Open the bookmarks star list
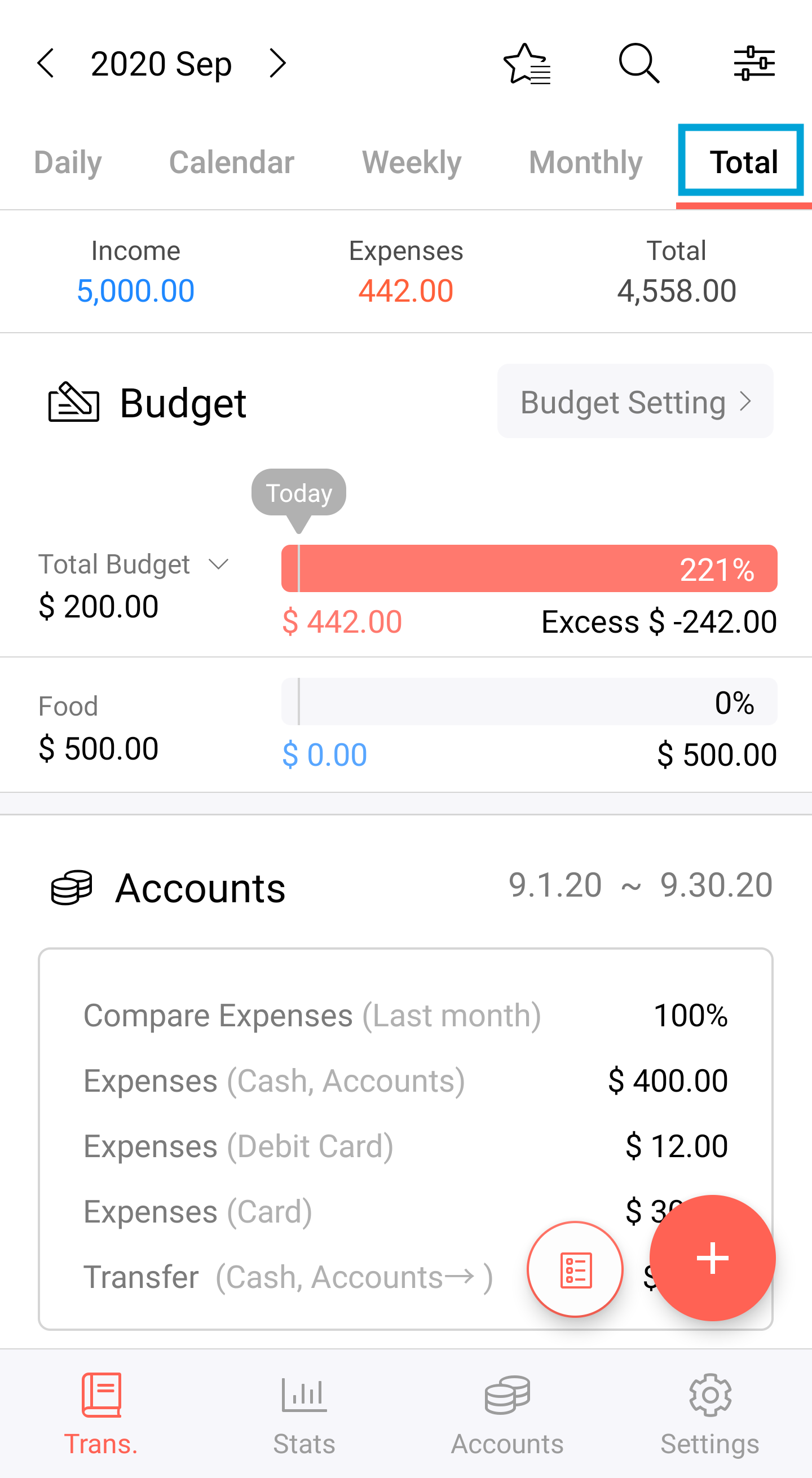This screenshot has height=1478, width=812. [x=526, y=63]
